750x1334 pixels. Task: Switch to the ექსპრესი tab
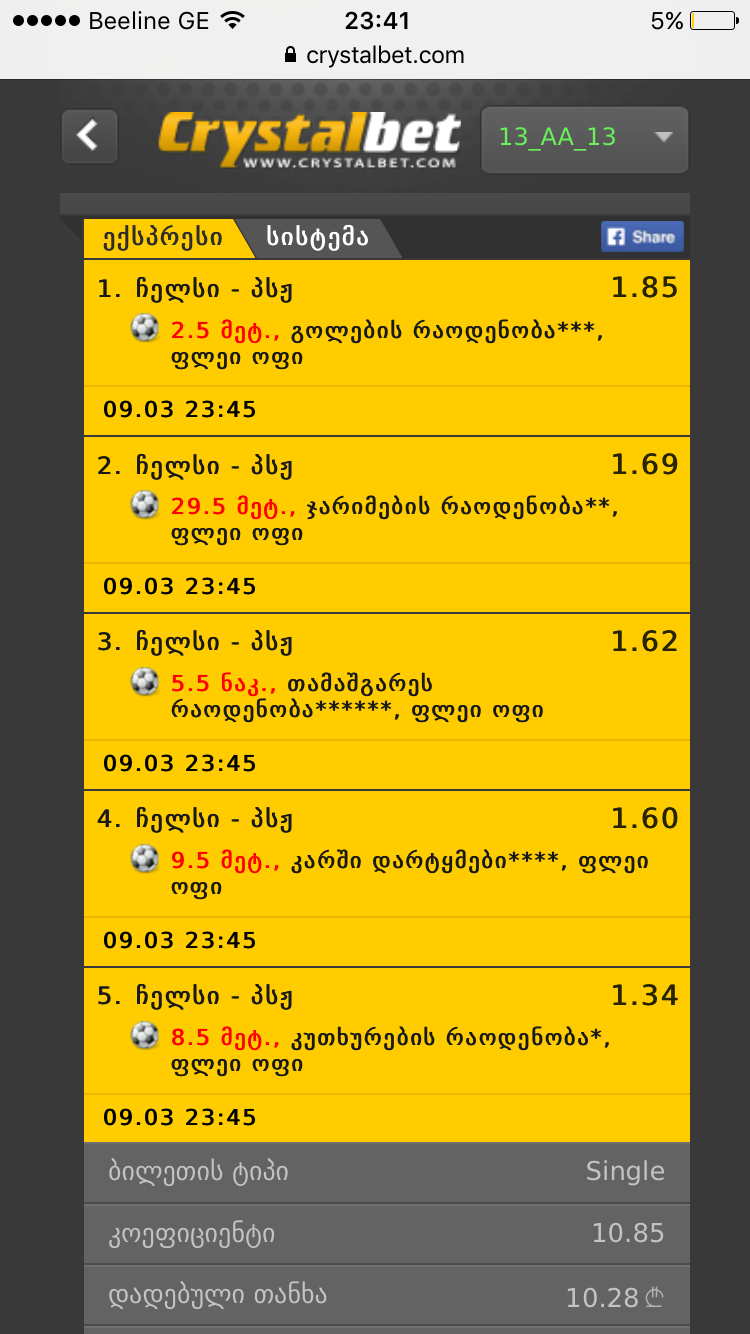pos(161,237)
